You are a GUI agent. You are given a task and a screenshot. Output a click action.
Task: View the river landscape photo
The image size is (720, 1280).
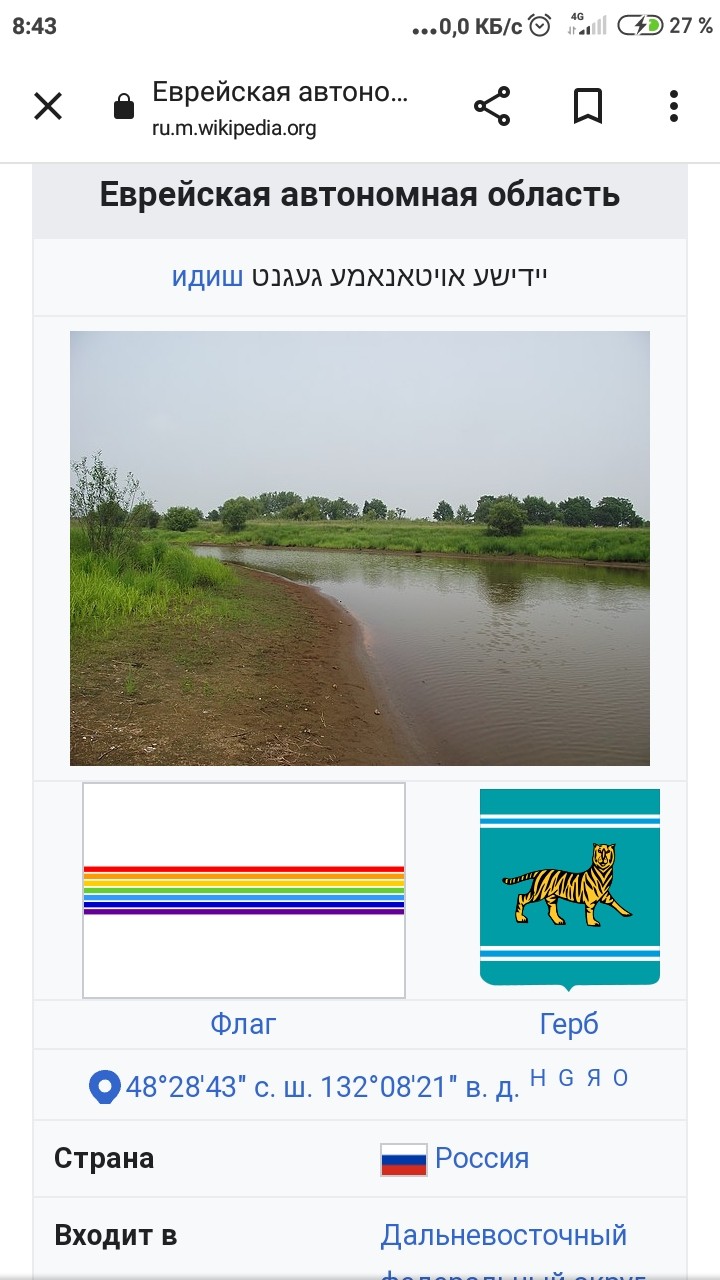coord(360,548)
